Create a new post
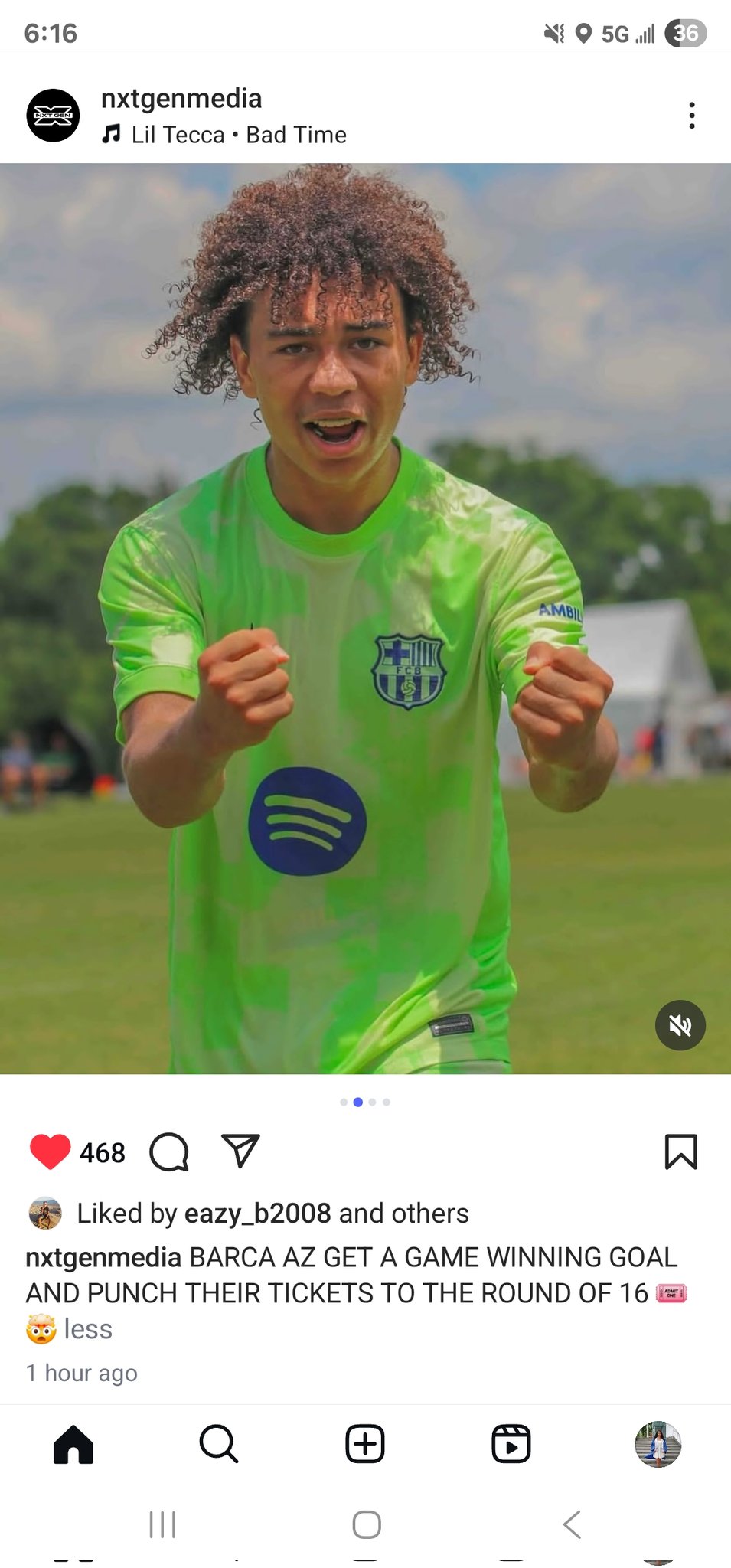Viewport: 731px width, 1568px height. [x=365, y=1445]
